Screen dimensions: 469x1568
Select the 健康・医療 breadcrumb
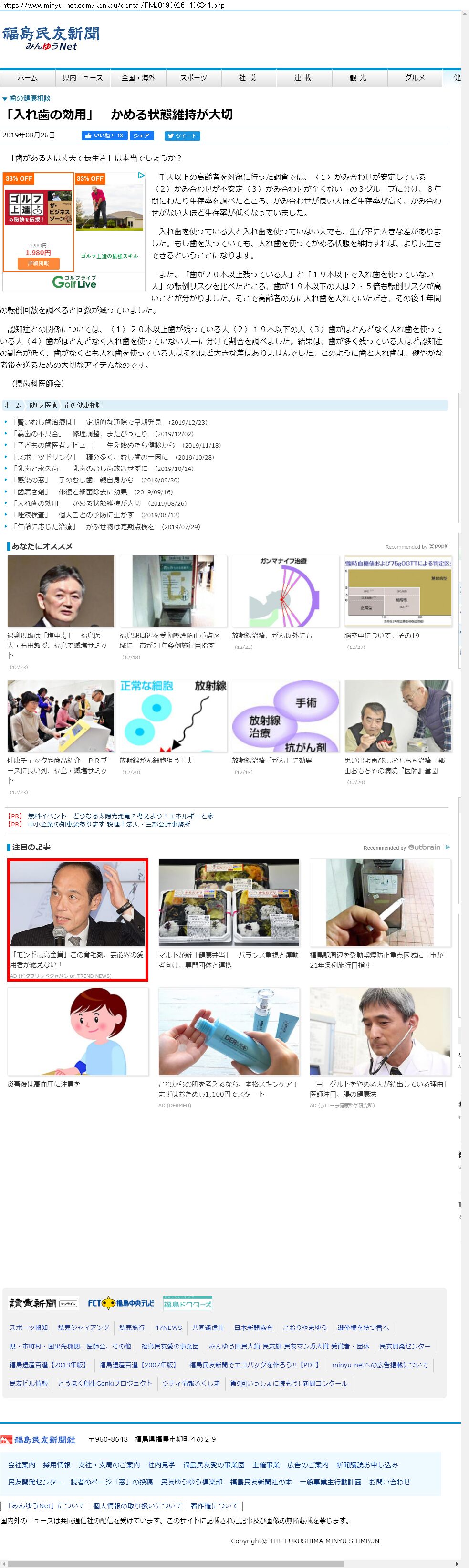tap(43, 406)
